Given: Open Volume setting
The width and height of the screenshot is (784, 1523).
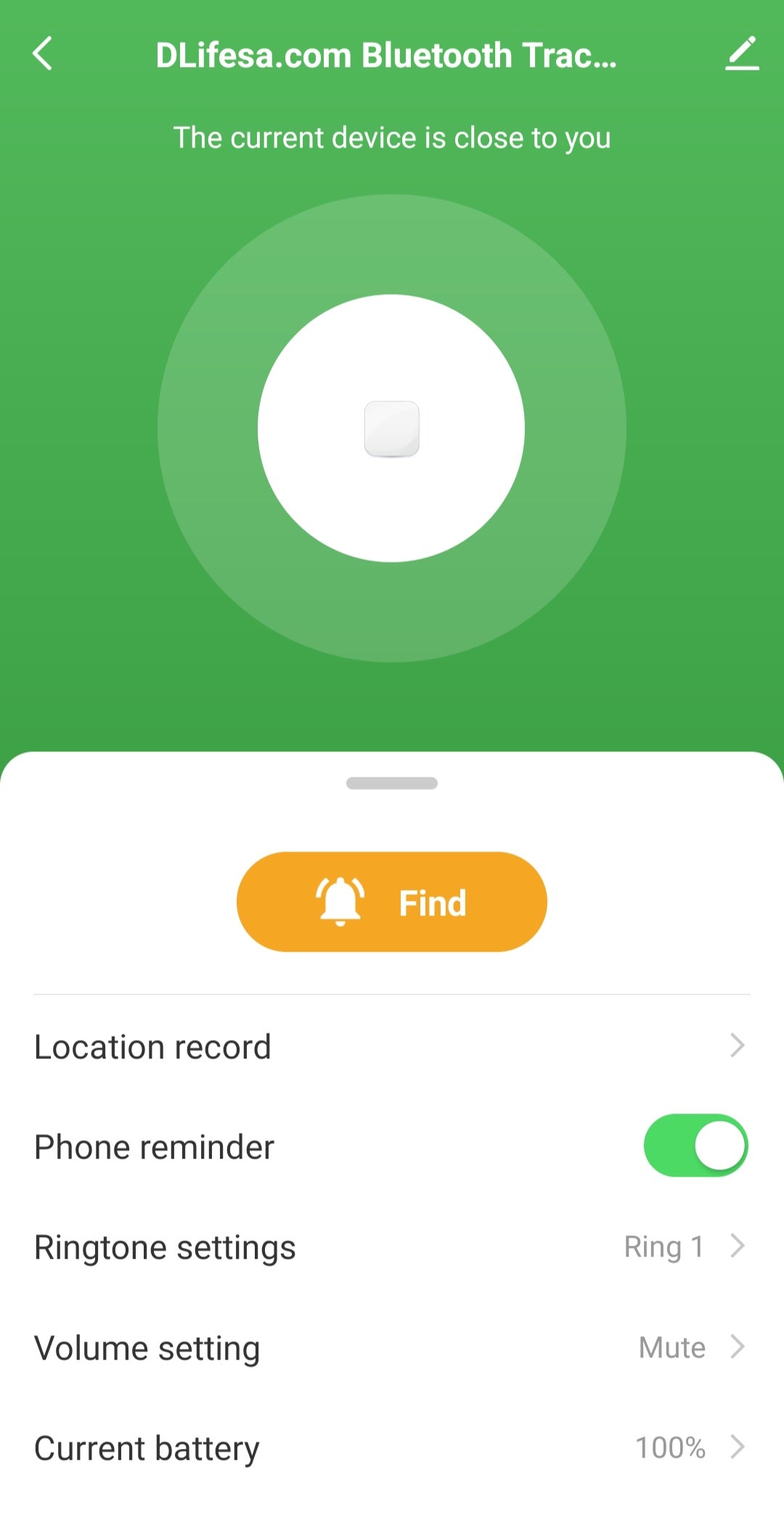Looking at the screenshot, I should (x=391, y=1347).
